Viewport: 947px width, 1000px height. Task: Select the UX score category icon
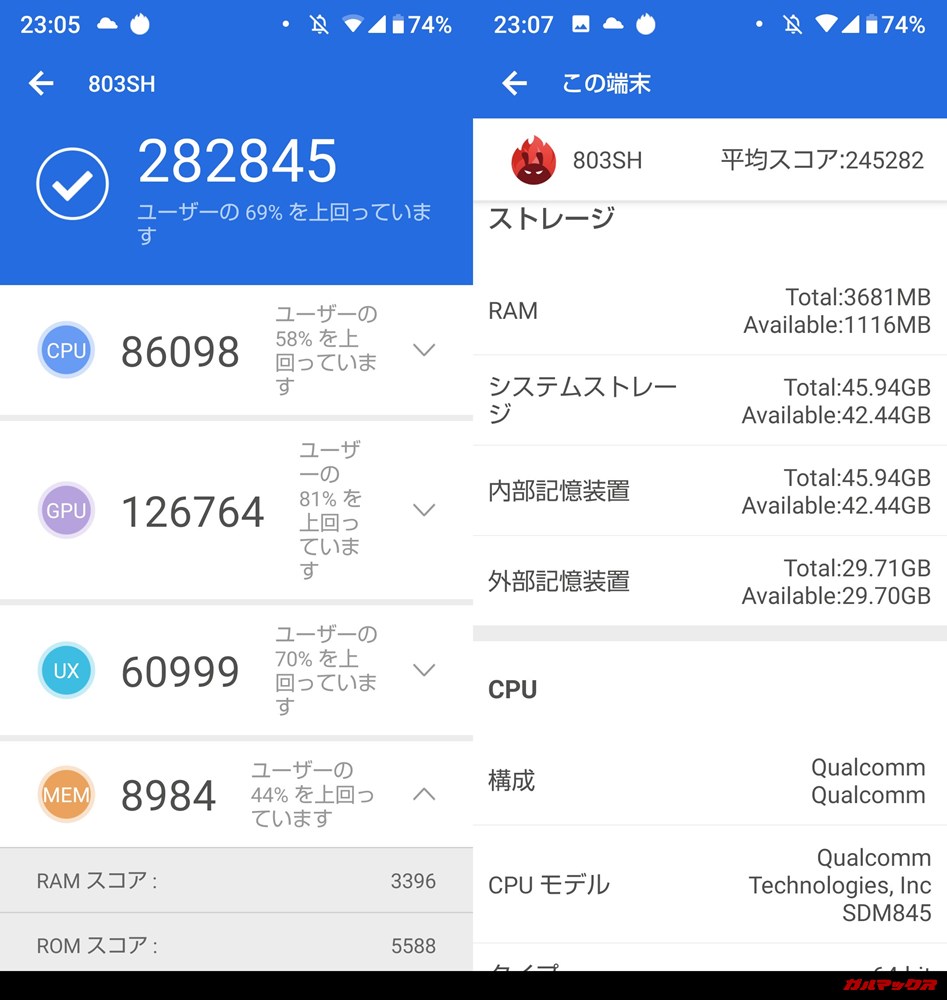(x=65, y=670)
